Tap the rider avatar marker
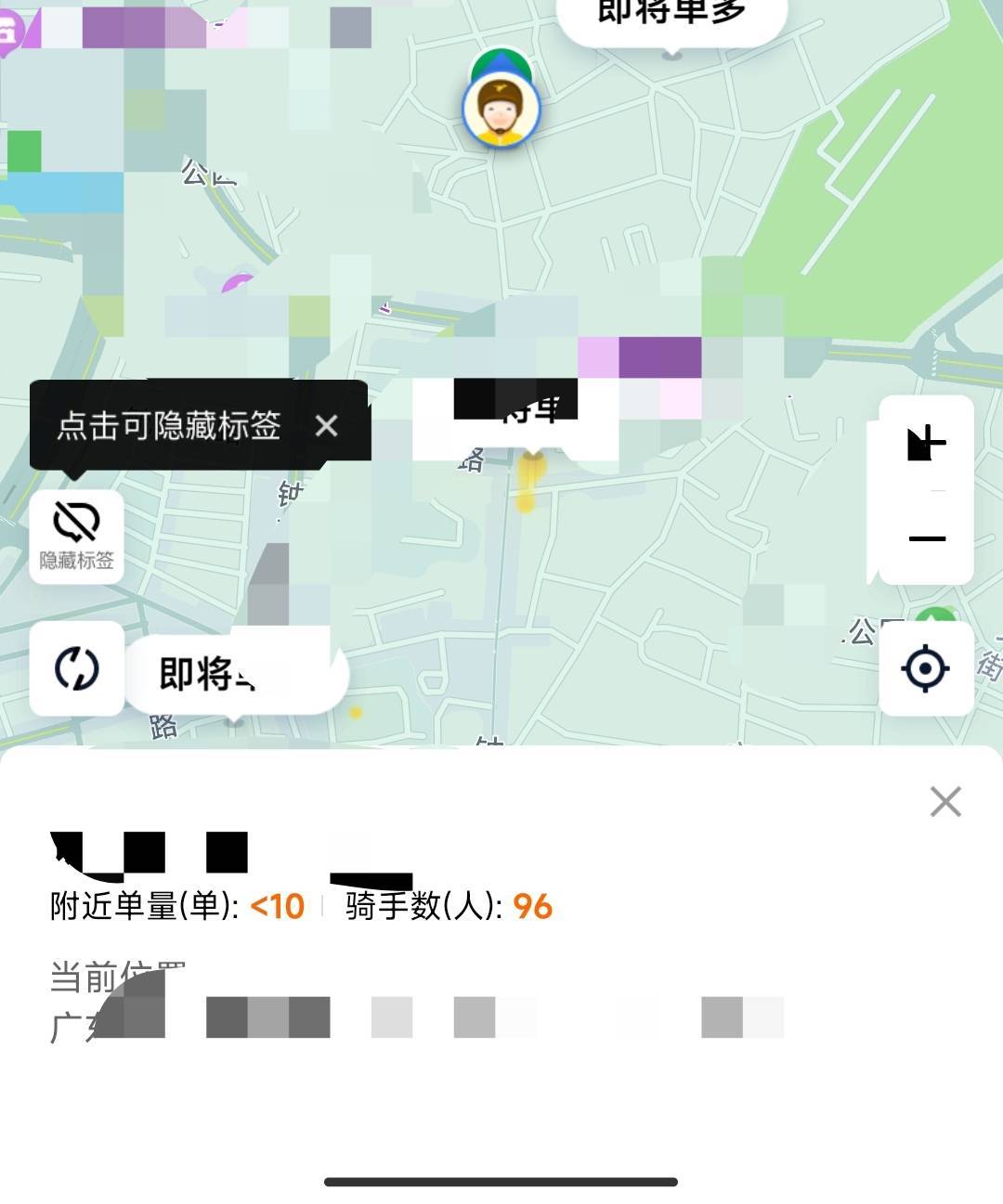This screenshot has width=1003, height=1204. (x=501, y=109)
